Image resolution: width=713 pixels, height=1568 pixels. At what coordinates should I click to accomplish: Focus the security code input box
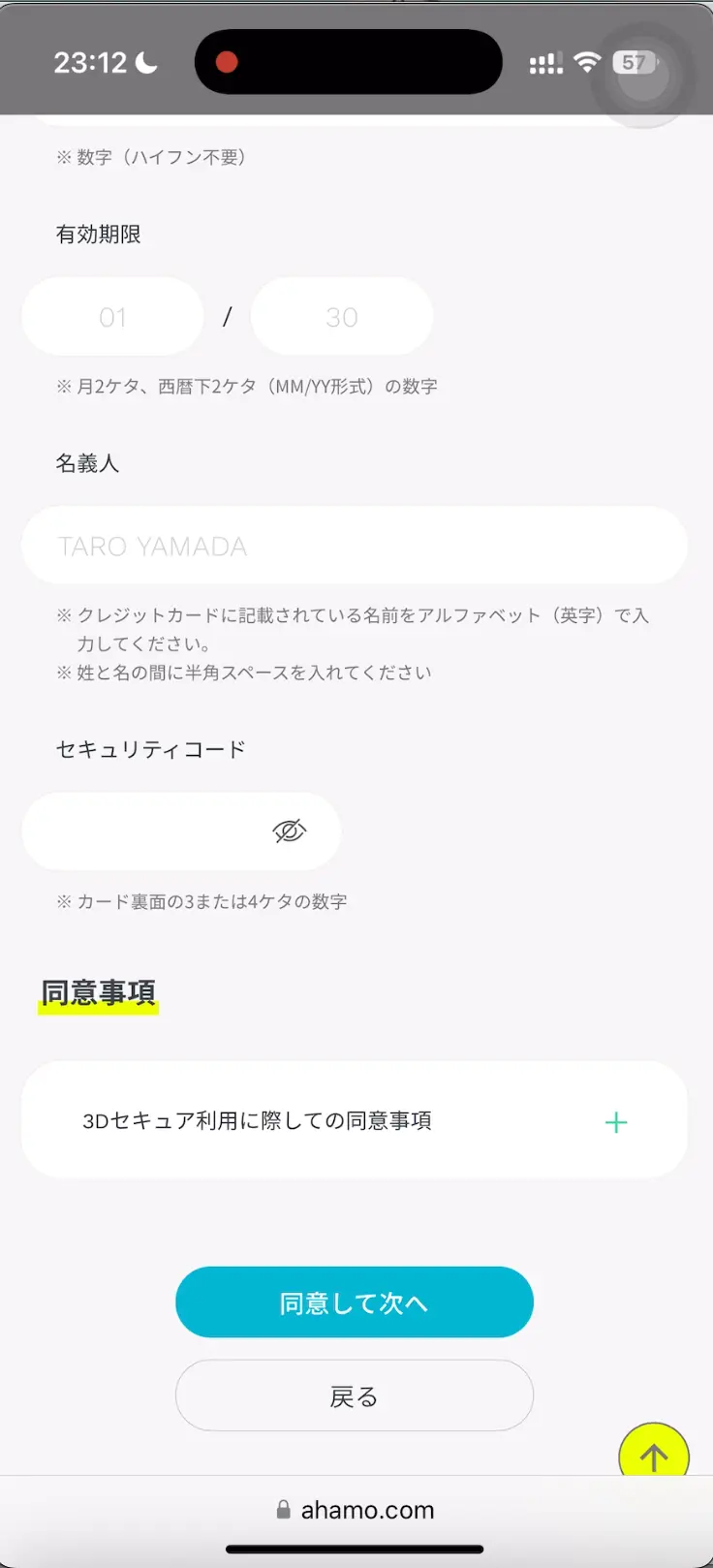[x=145, y=831]
